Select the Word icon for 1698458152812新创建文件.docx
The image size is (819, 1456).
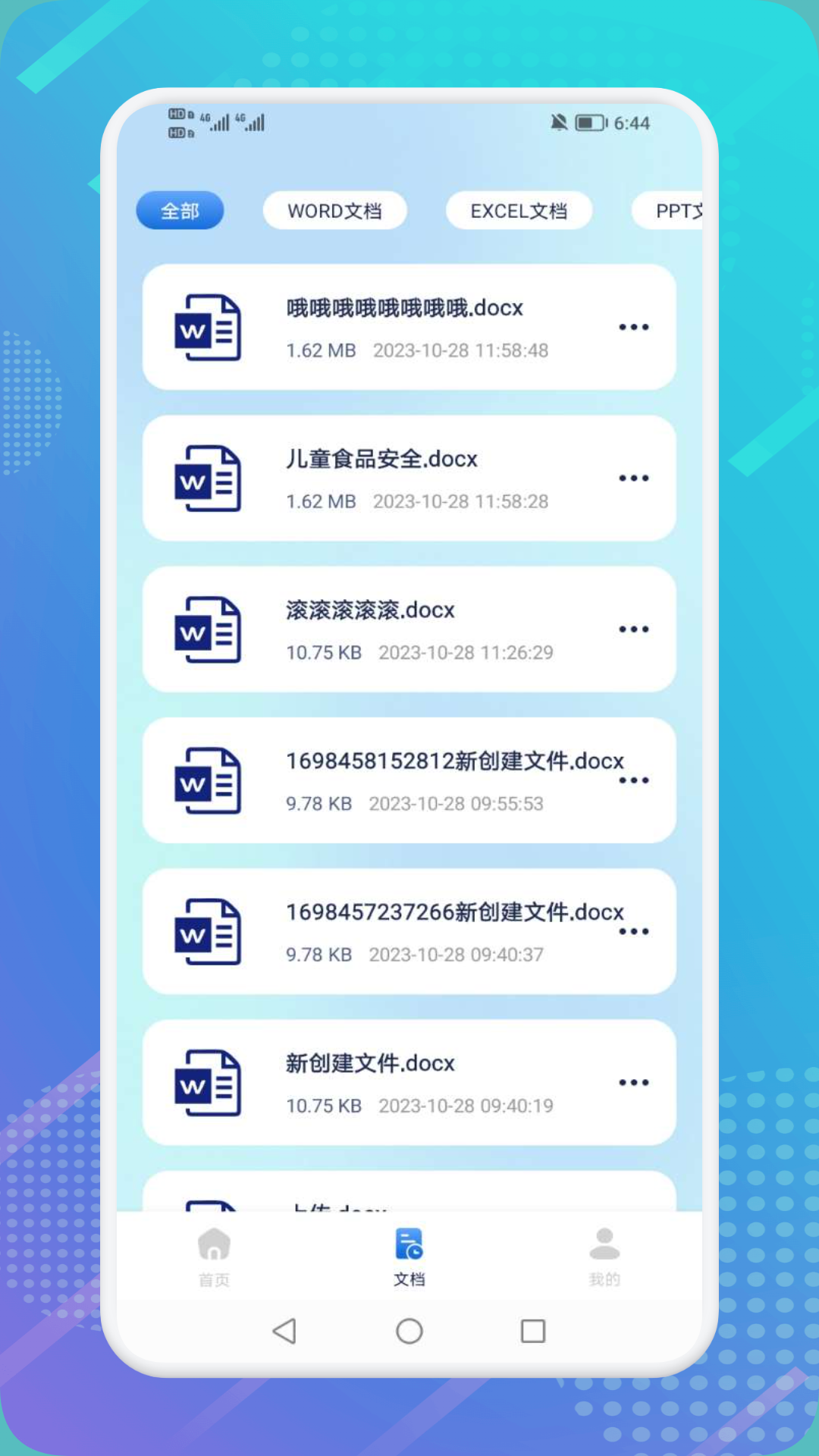point(207,781)
